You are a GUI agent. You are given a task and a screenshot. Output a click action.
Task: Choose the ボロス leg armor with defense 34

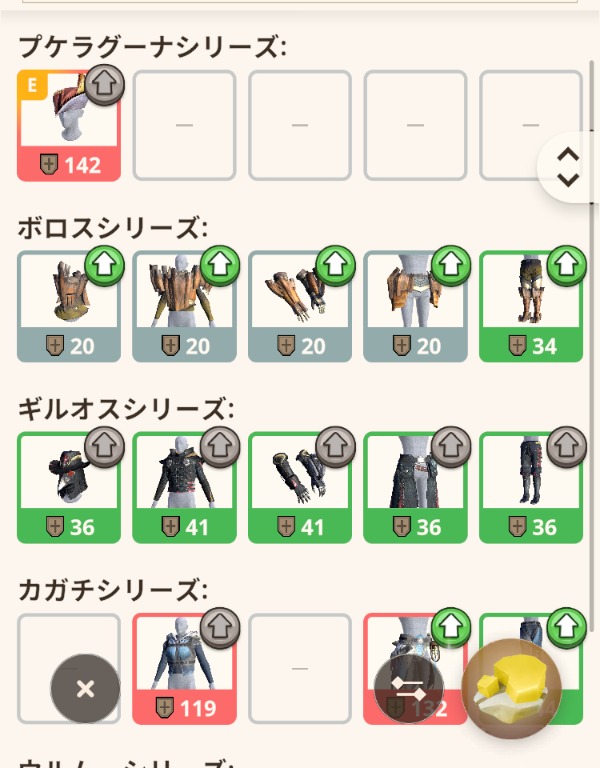(x=530, y=305)
